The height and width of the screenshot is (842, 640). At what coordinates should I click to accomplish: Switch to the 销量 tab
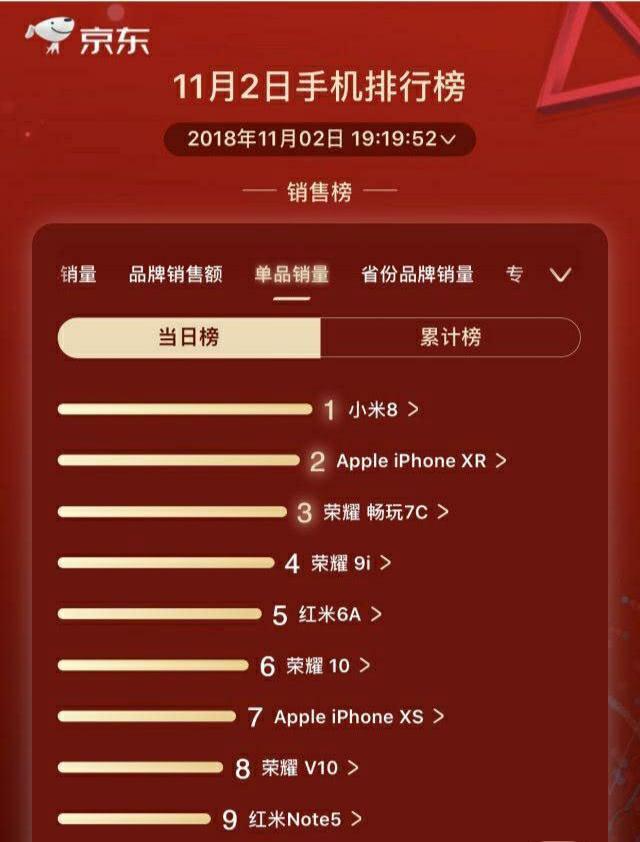78,275
